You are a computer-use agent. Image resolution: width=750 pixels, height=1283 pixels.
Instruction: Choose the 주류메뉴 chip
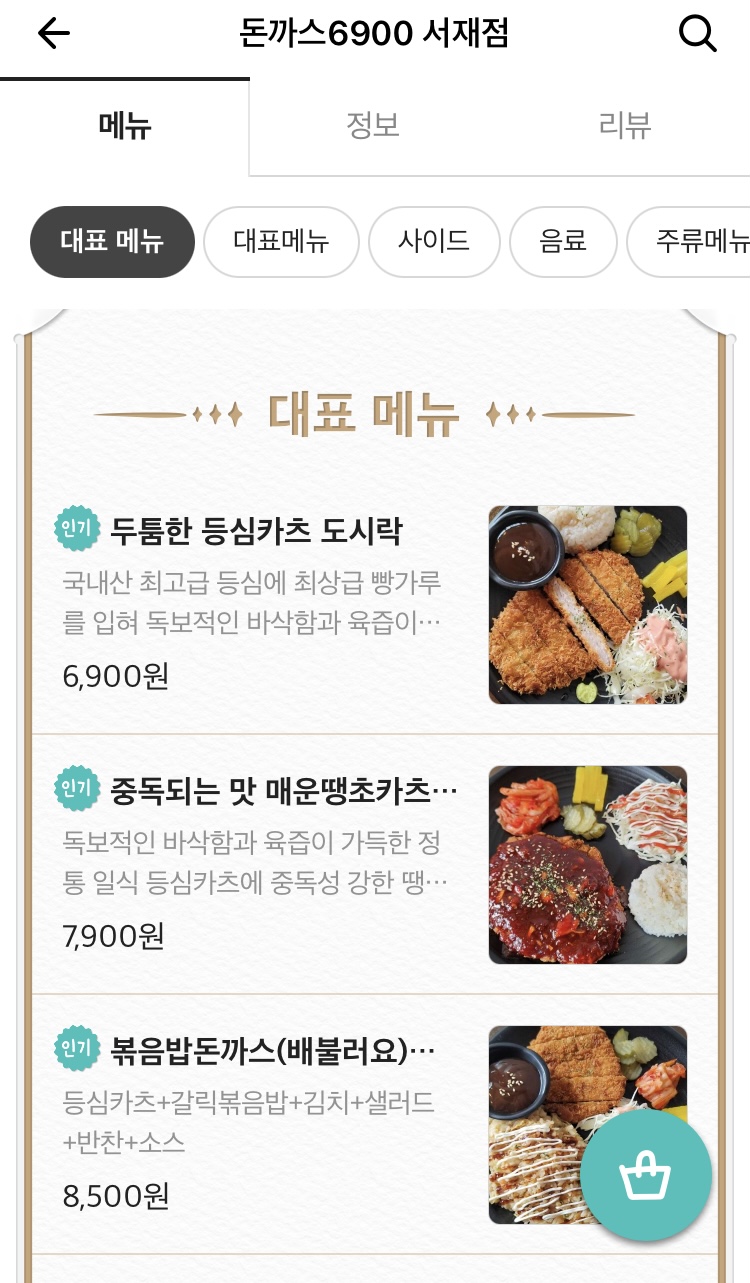[x=689, y=241]
